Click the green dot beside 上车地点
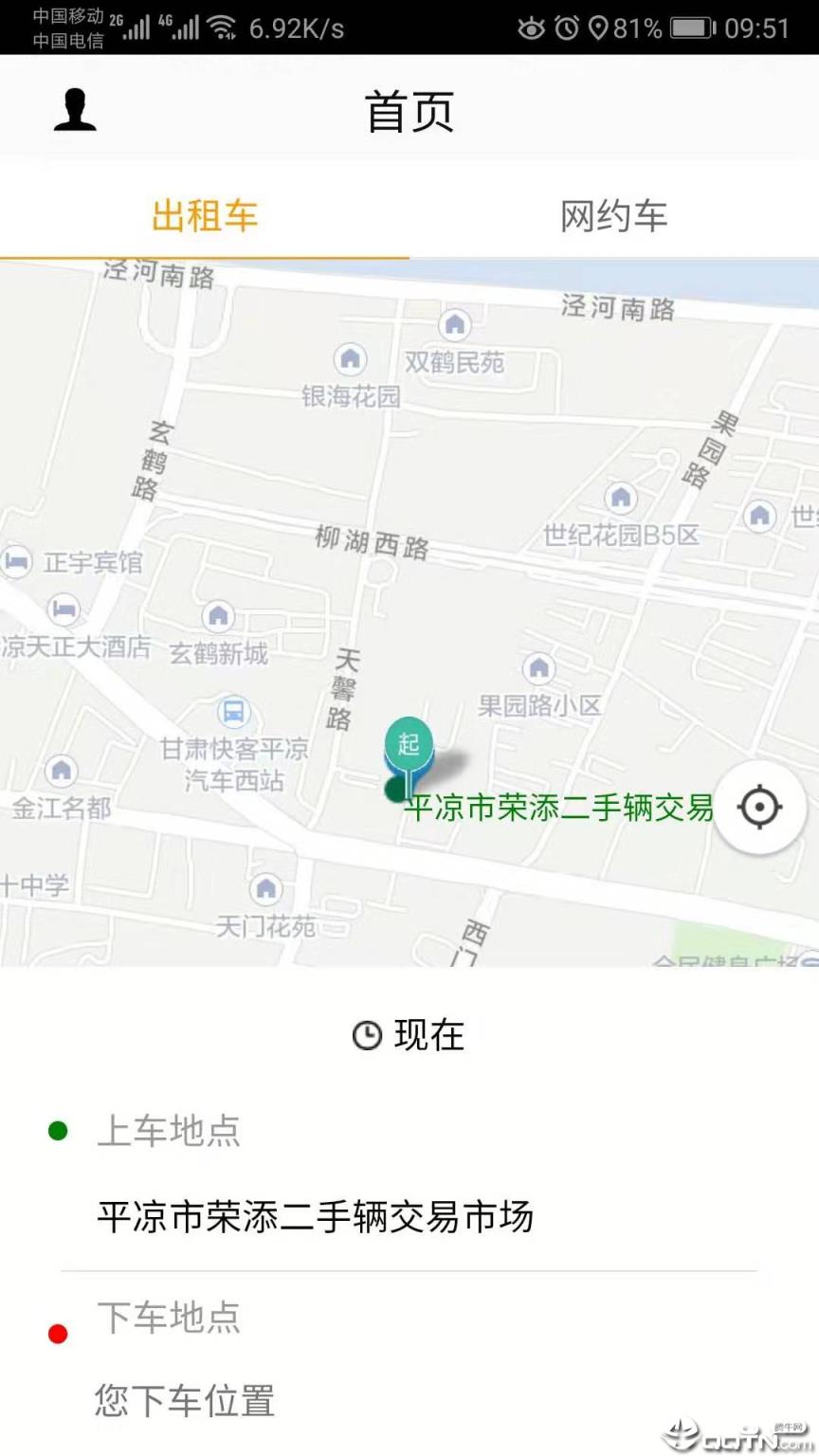Viewport: 819px width, 1456px height. click(x=59, y=1130)
